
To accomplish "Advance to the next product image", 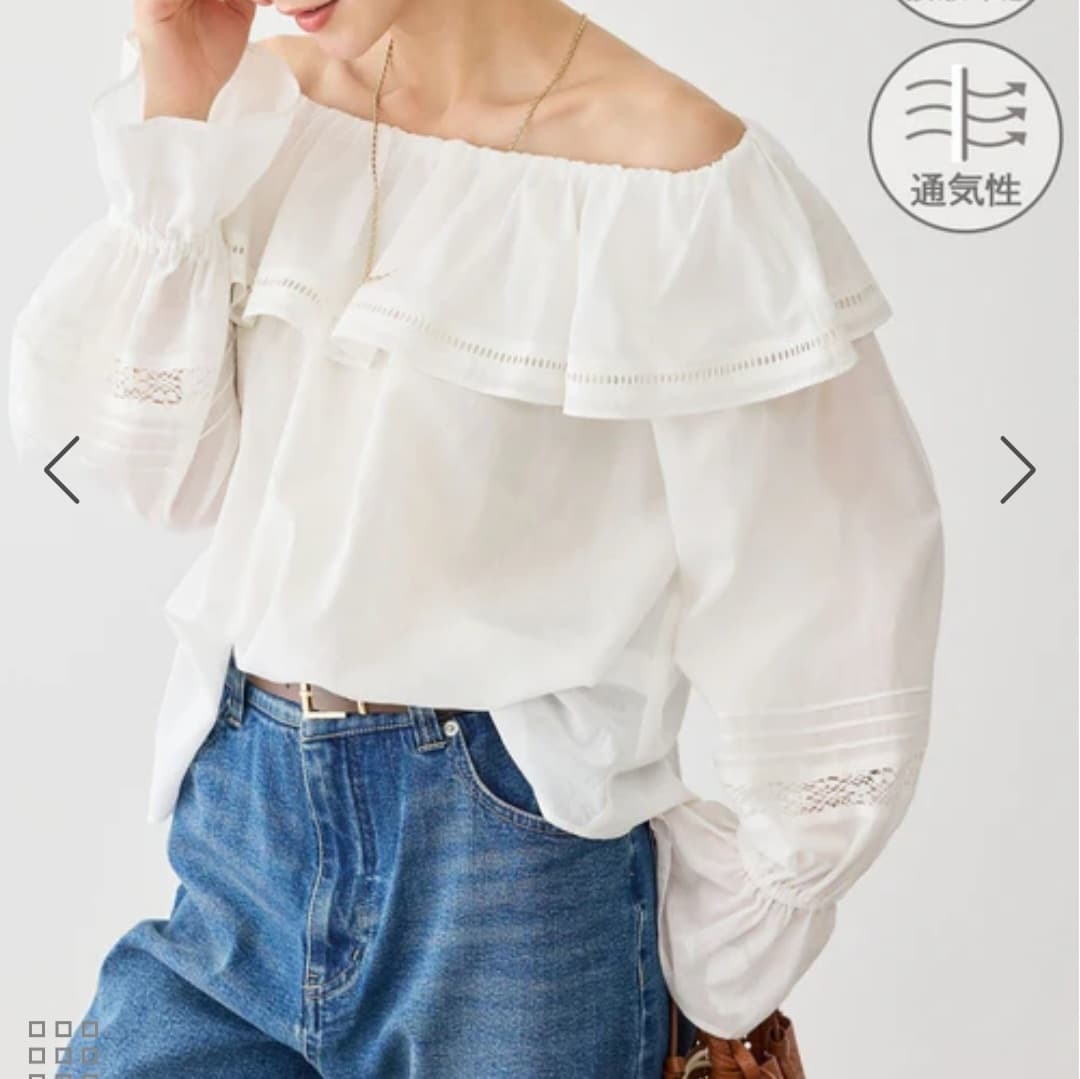I will point(1017,469).
